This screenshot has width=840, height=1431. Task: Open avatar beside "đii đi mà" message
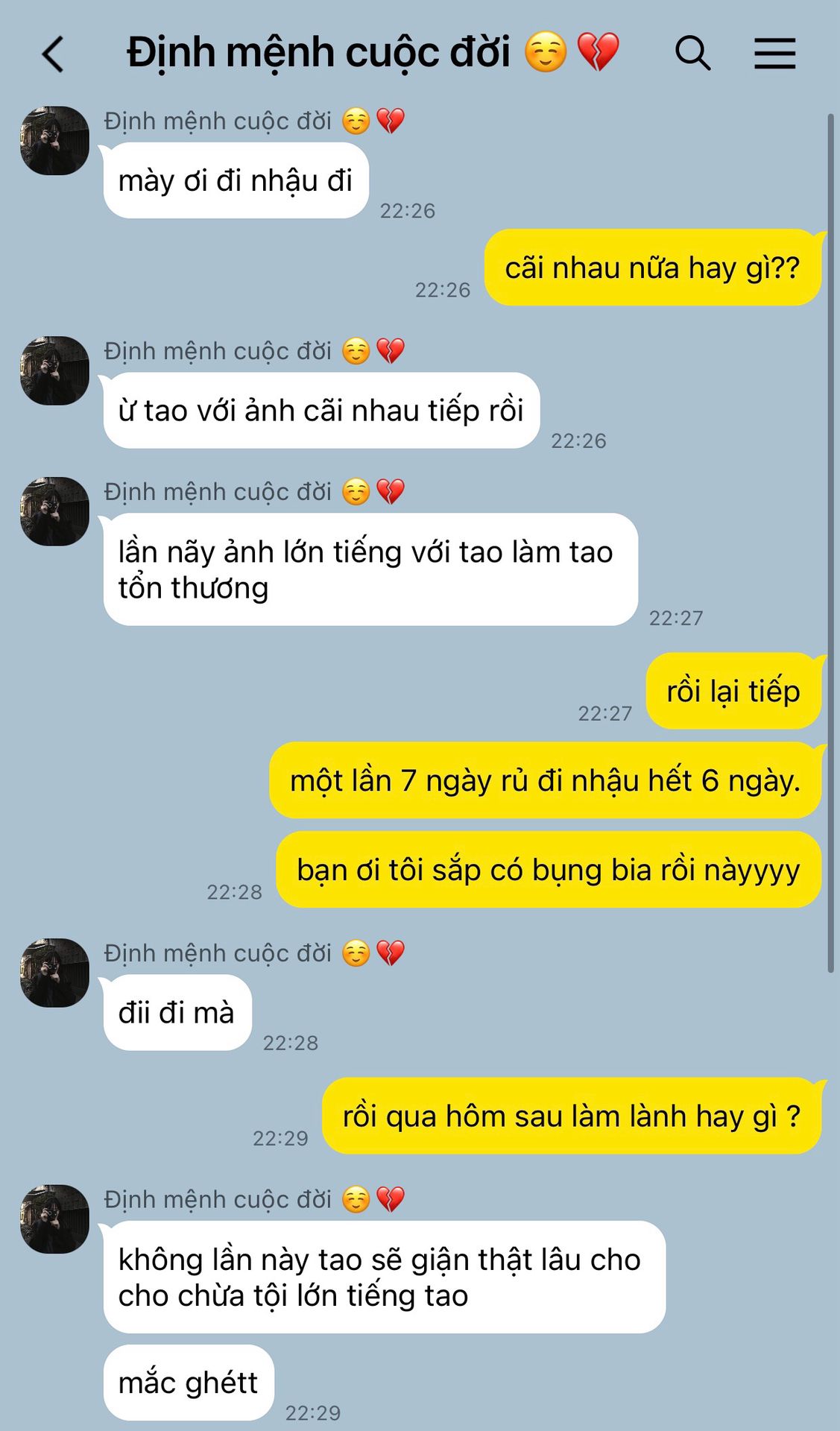[x=54, y=973]
